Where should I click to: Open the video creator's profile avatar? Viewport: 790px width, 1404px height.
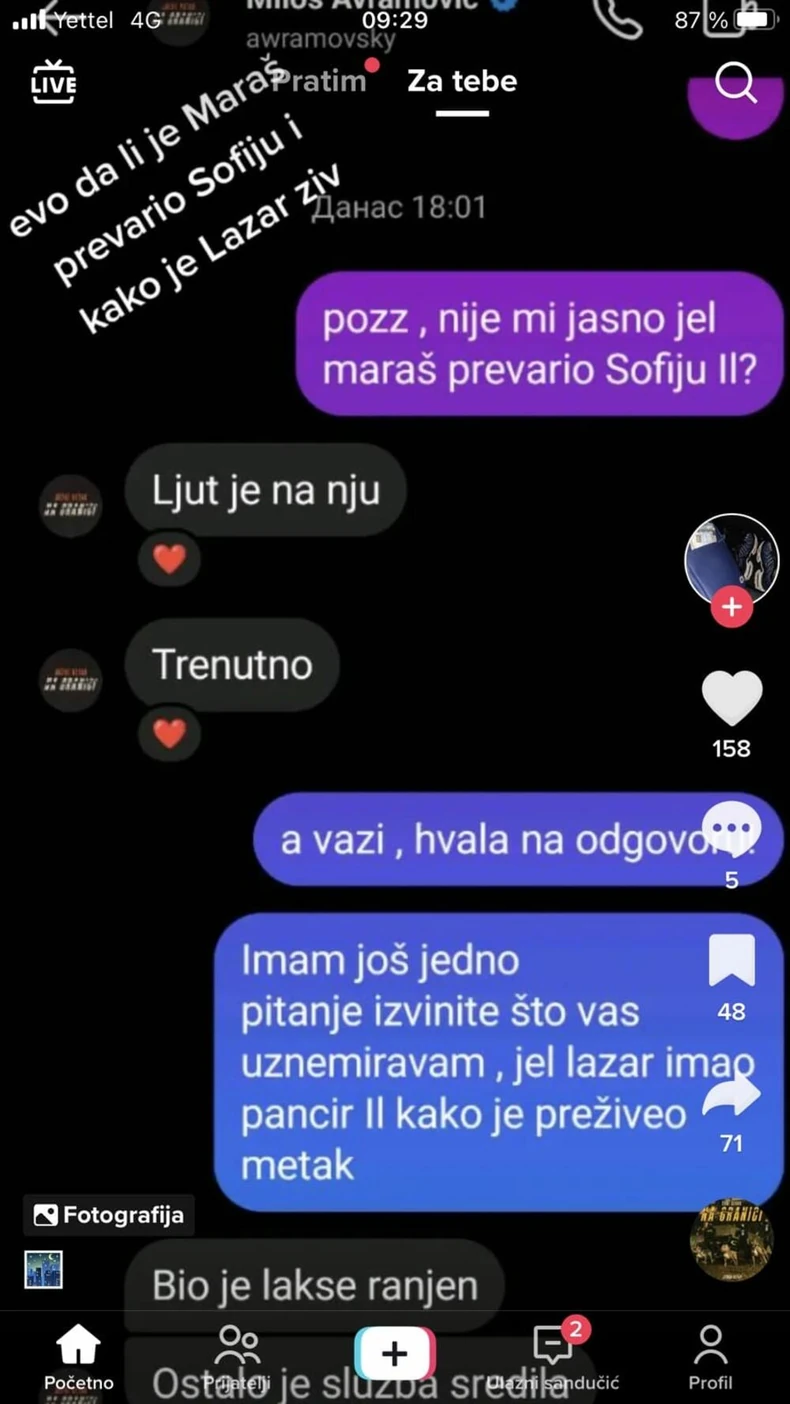click(x=731, y=558)
